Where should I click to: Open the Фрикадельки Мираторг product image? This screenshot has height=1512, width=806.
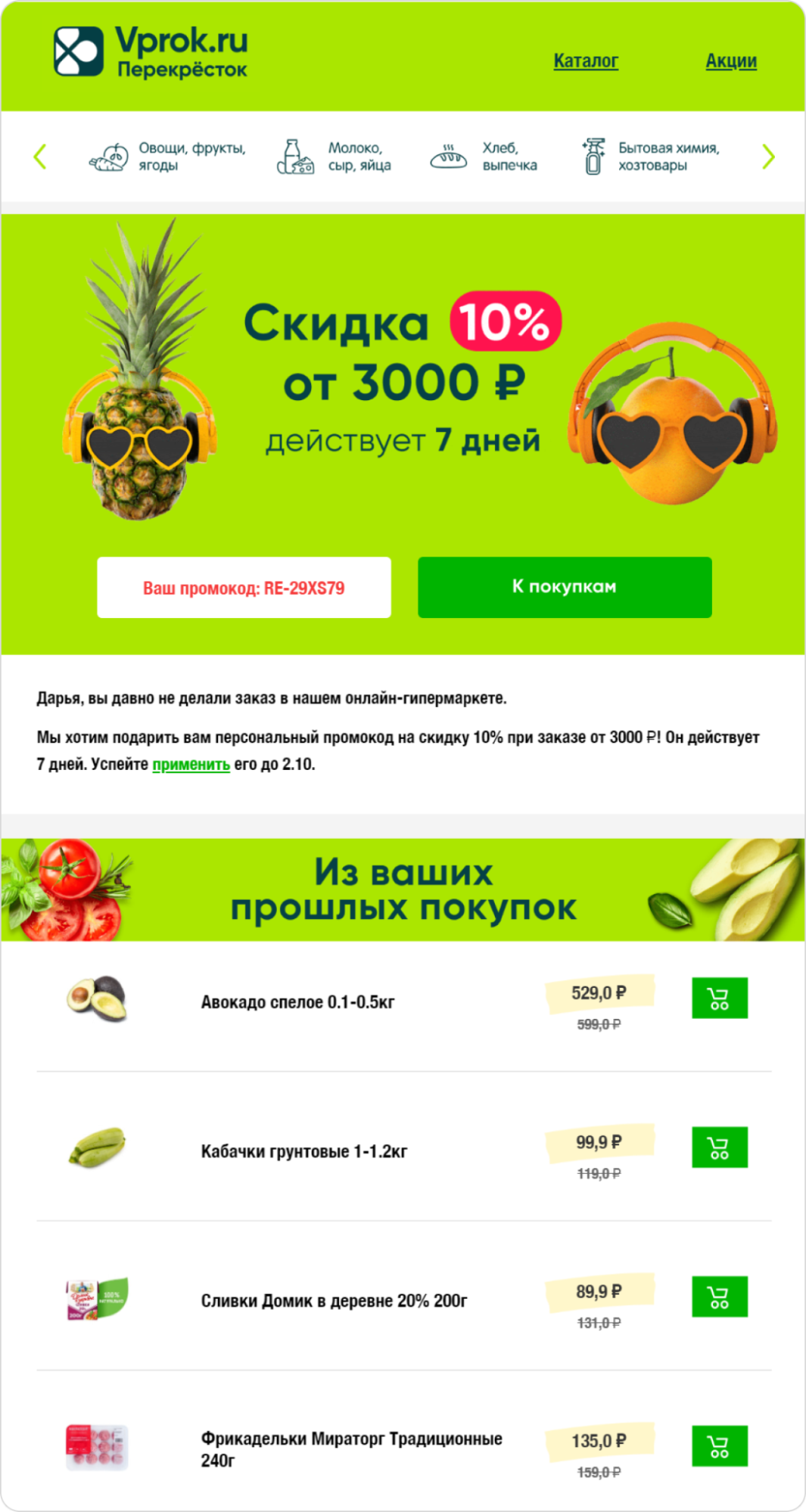(97, 1447)
